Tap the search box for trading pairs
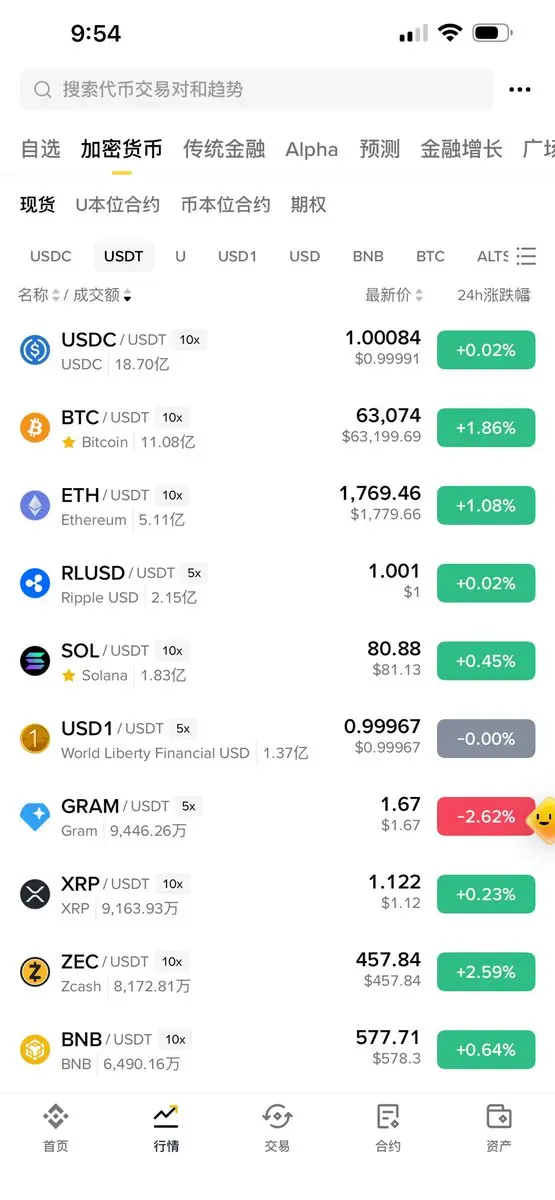Viewport: 555px width, 1200px height. 257,89
